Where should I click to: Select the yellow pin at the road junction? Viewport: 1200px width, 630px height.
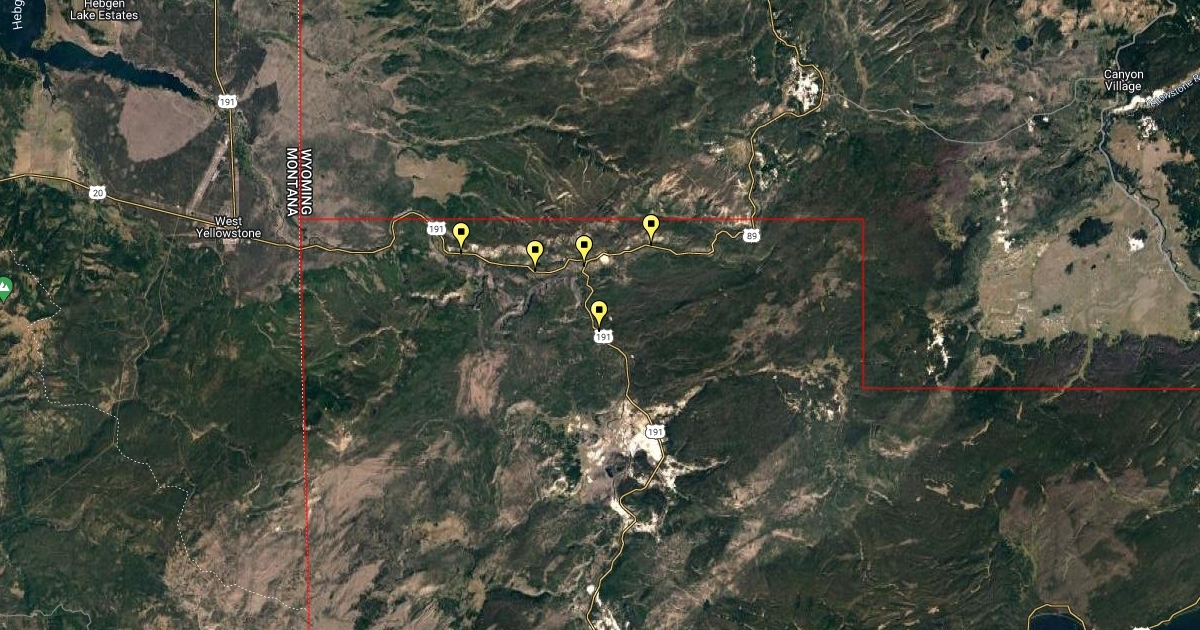(x=584, y=245)
